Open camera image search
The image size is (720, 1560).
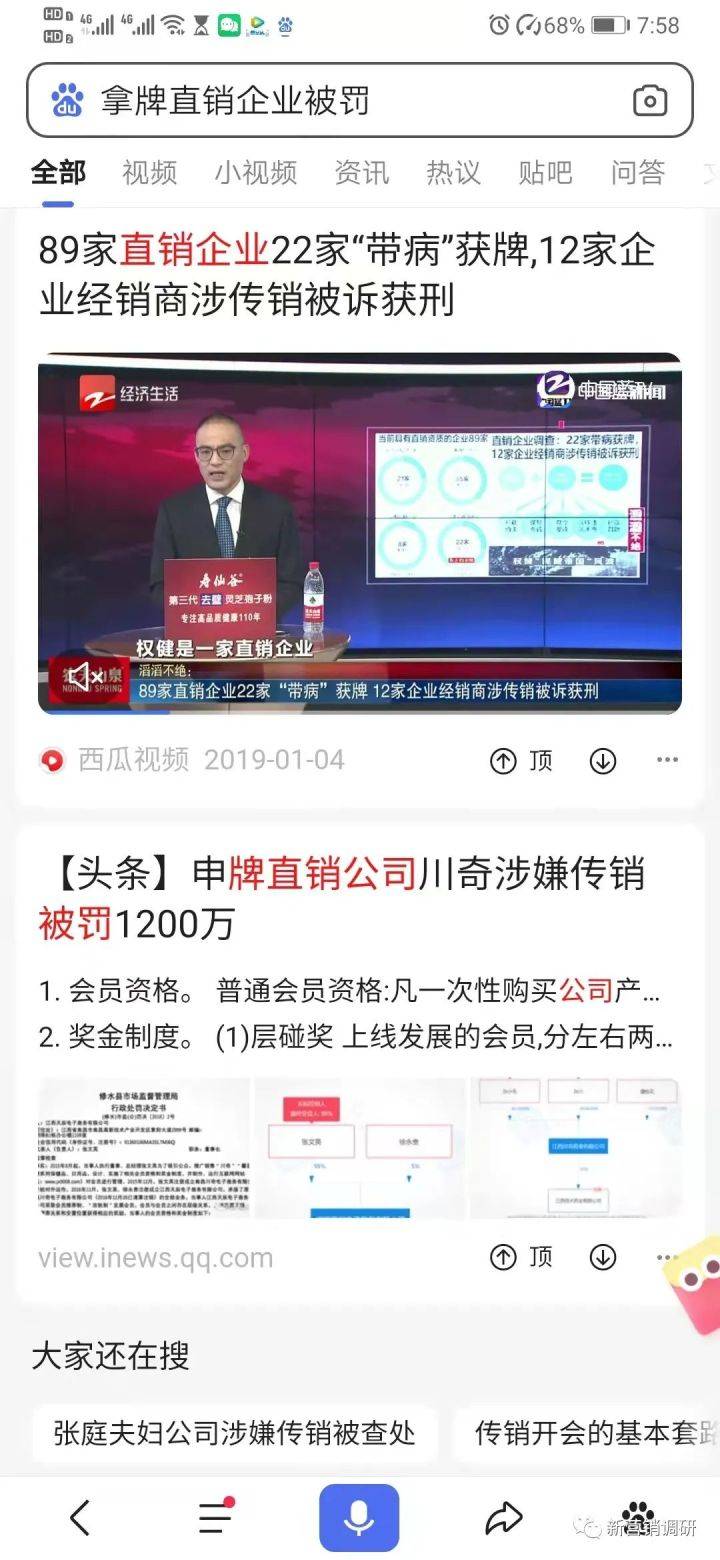point(650,100)
